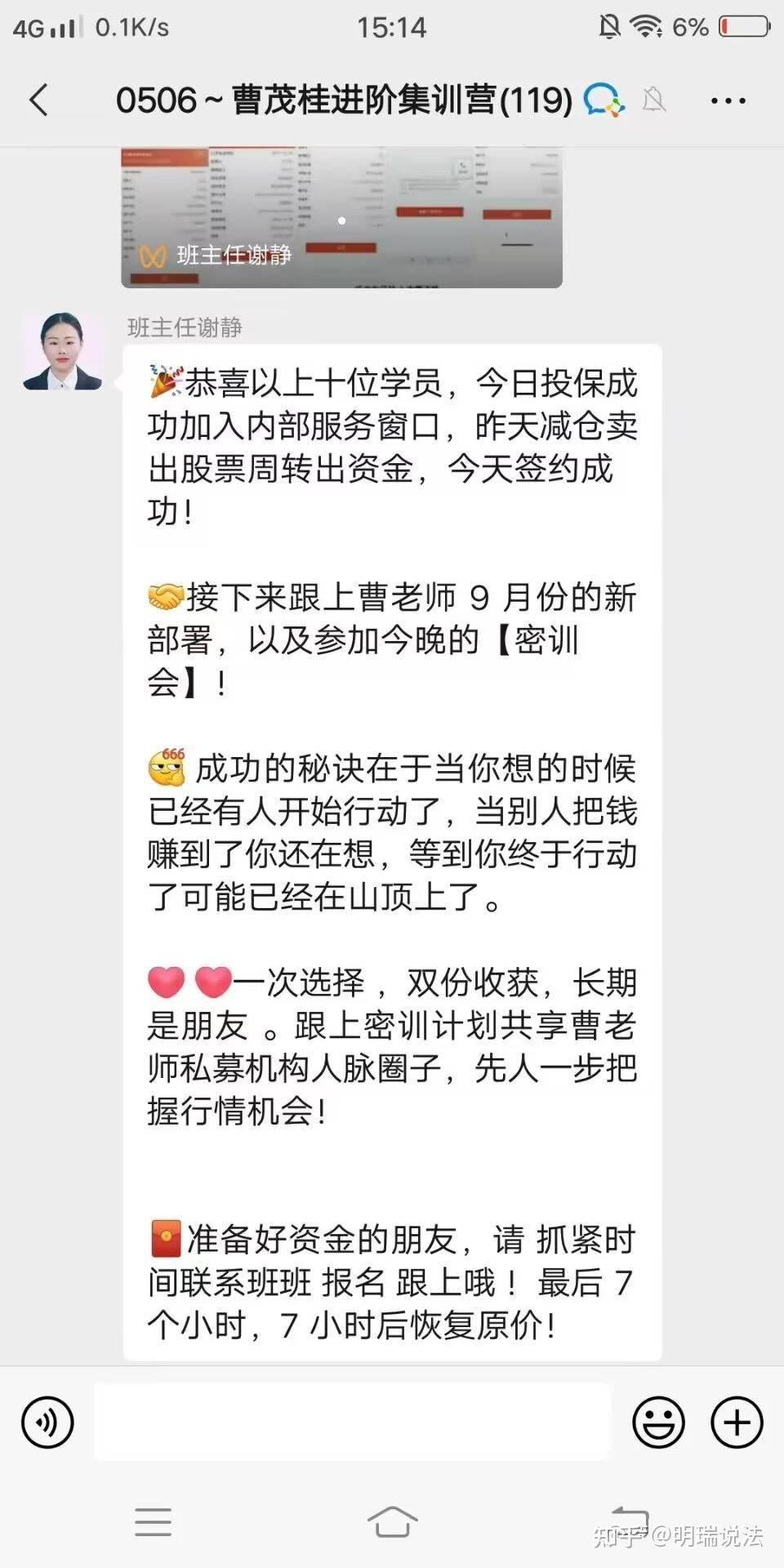Focus the message text field
784x1568 pixels.
(352, 1422)
